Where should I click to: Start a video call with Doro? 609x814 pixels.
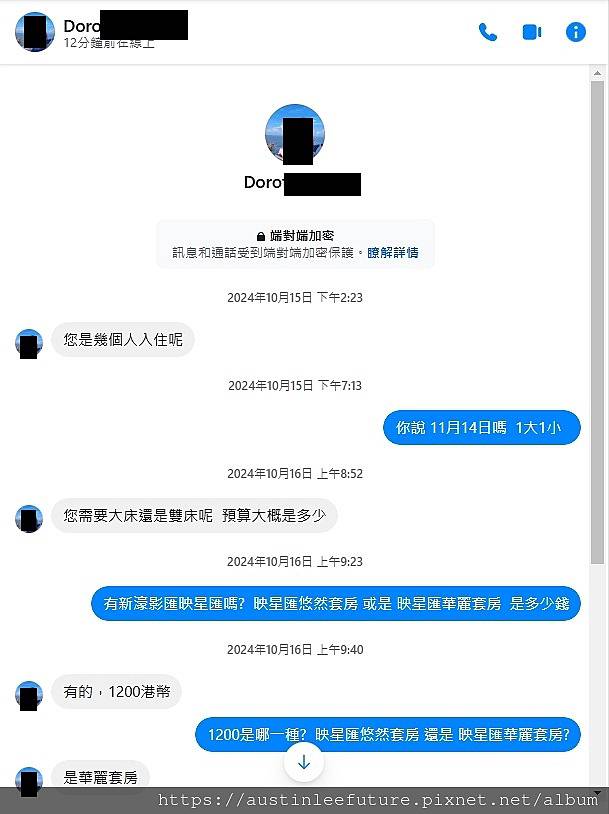pyautogui.click(x=531, y=32)
